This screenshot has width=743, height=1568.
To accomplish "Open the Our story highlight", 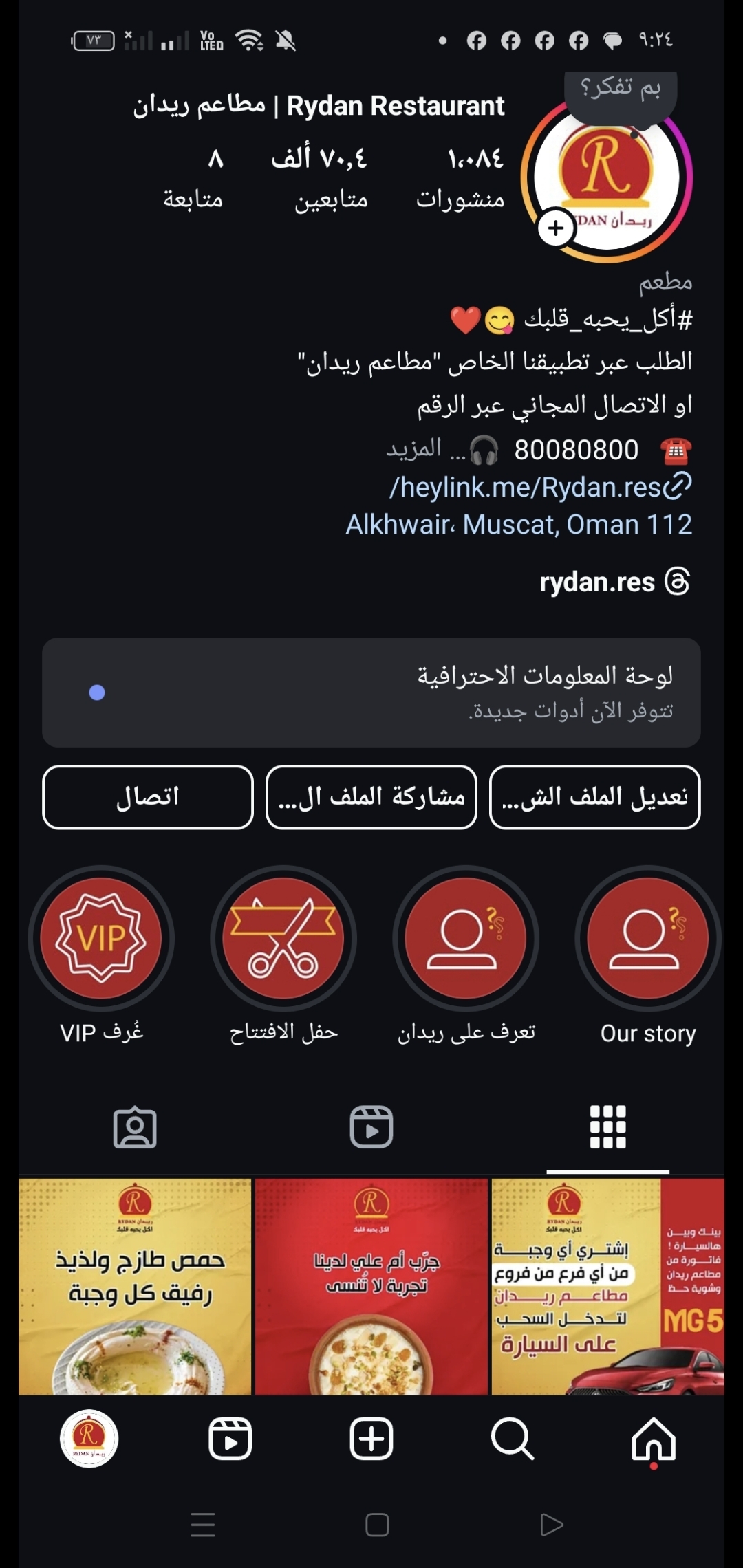I will point(647,939).
